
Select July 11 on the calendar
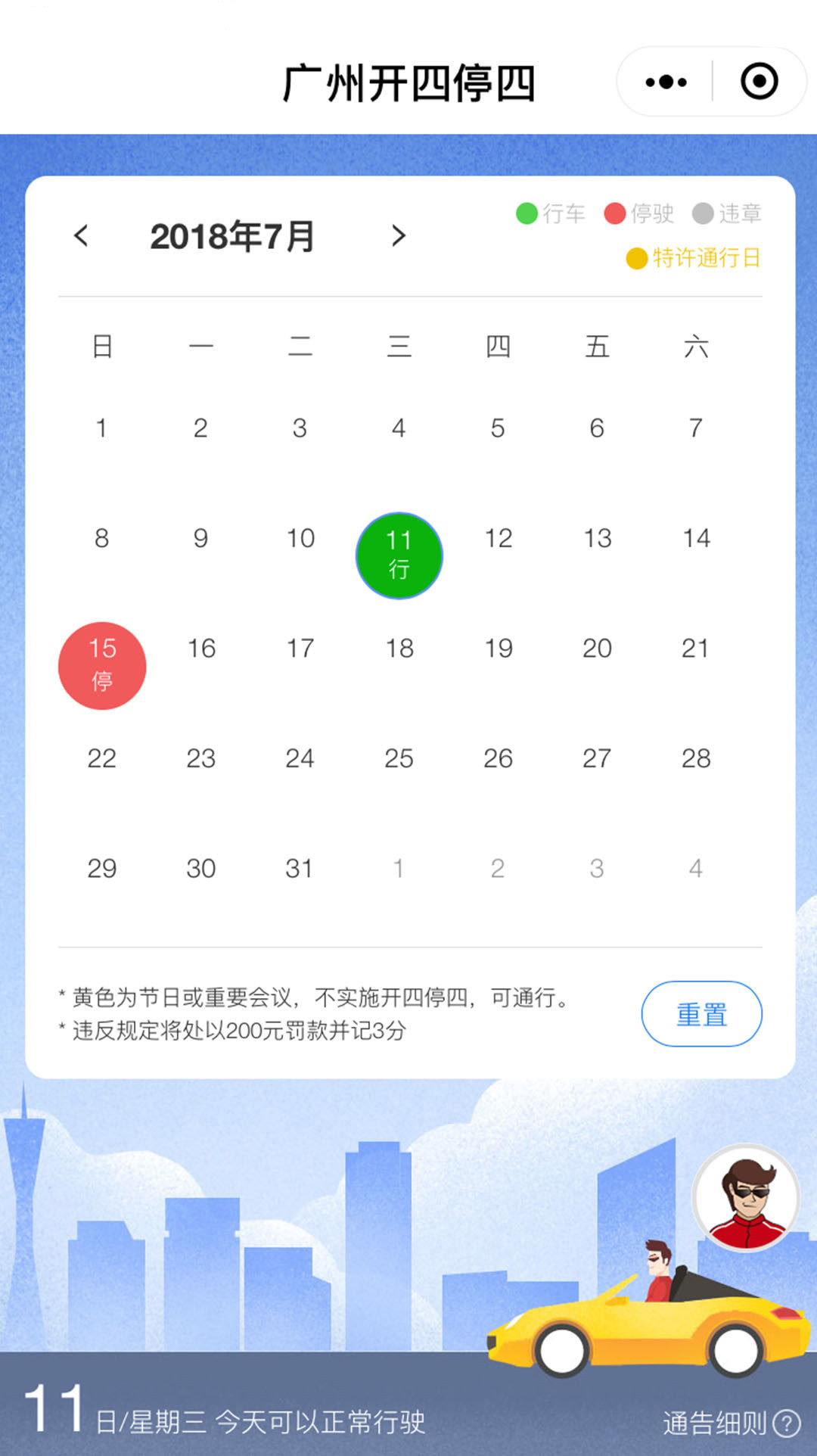click(399, 555)
